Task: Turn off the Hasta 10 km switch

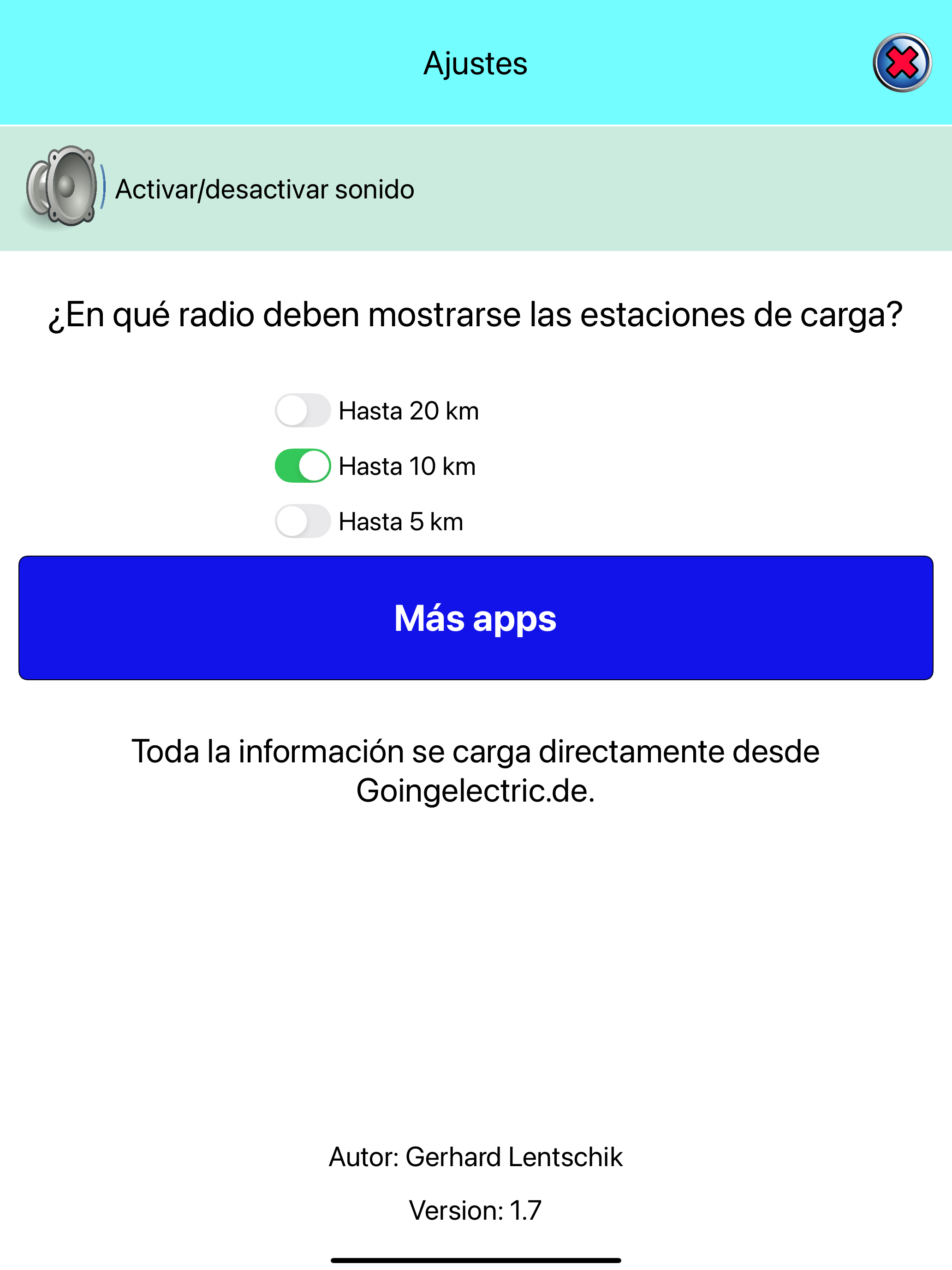Action: point(303,466)
